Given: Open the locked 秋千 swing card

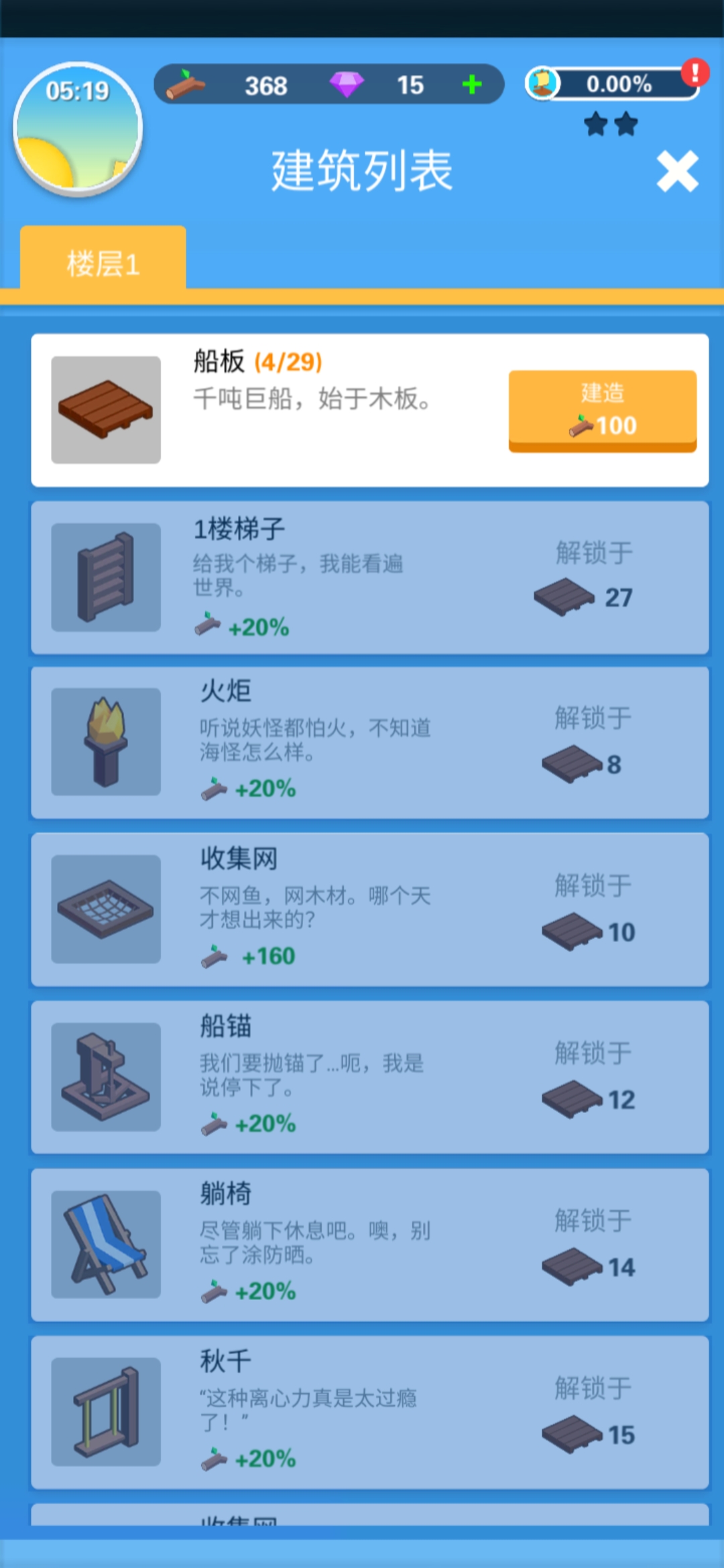Looking at the screenshot, I should [x=370, y=1412].
